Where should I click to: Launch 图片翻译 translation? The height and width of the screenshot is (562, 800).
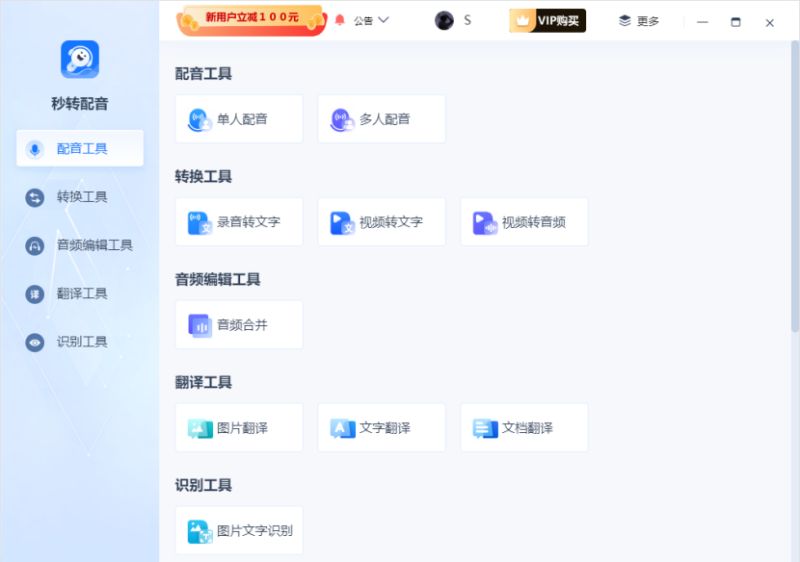[x=239, y=428]
